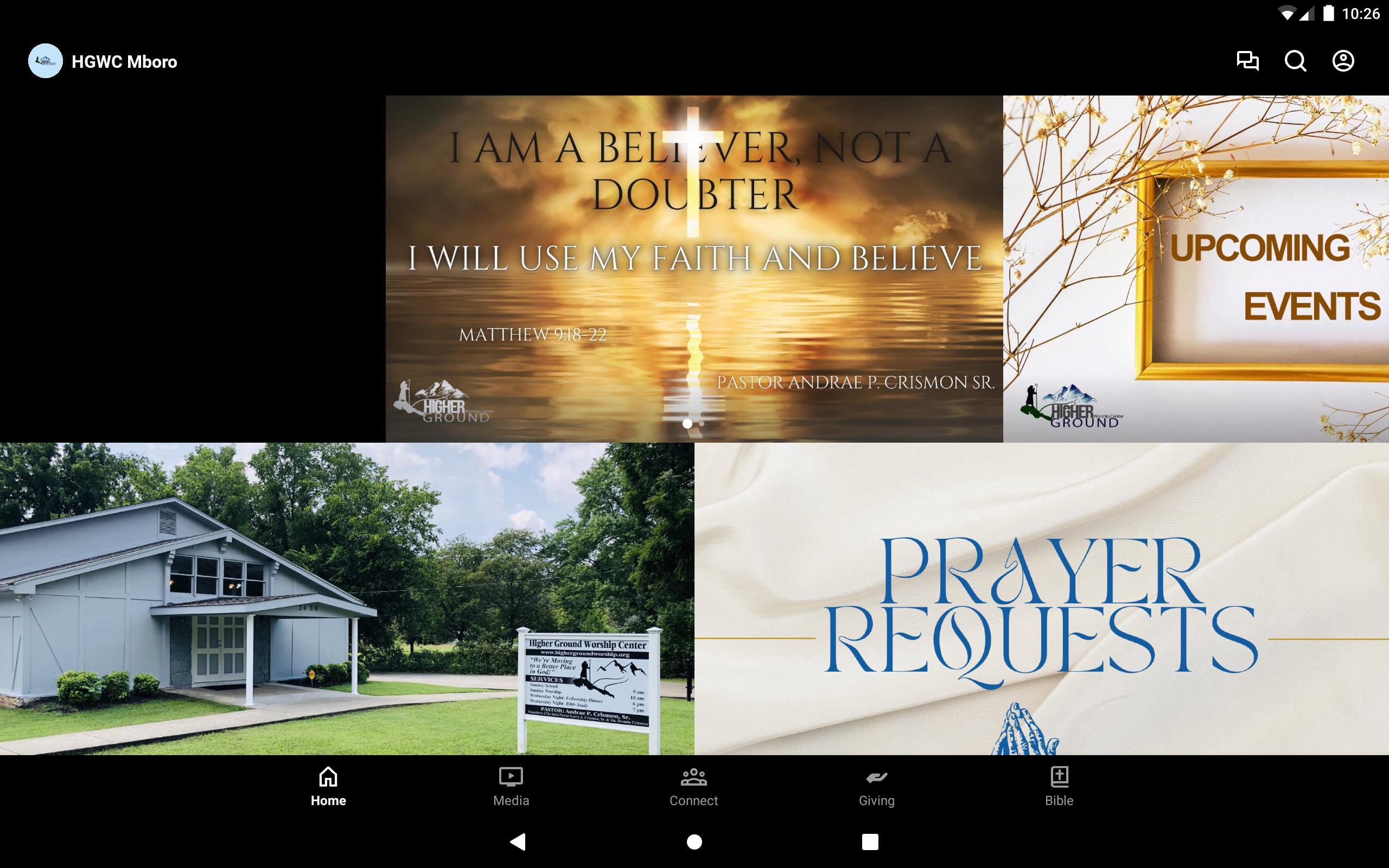The image size is (1389, 868).
Task: Switch to the Connect tab
Action: click(x=693, y=787)
